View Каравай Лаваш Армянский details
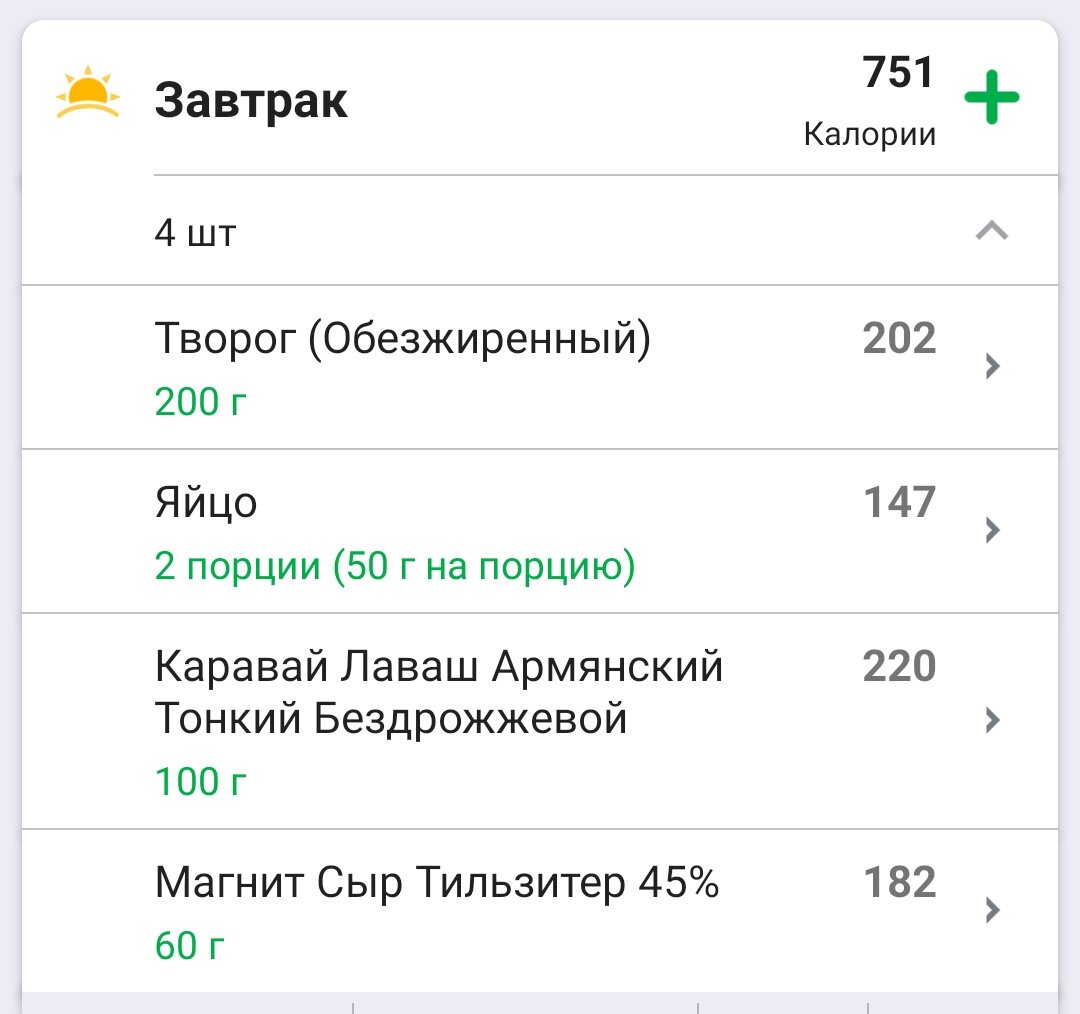Image resolution: width=1080 pixels, height=1014 pixels. pos(540,721)
